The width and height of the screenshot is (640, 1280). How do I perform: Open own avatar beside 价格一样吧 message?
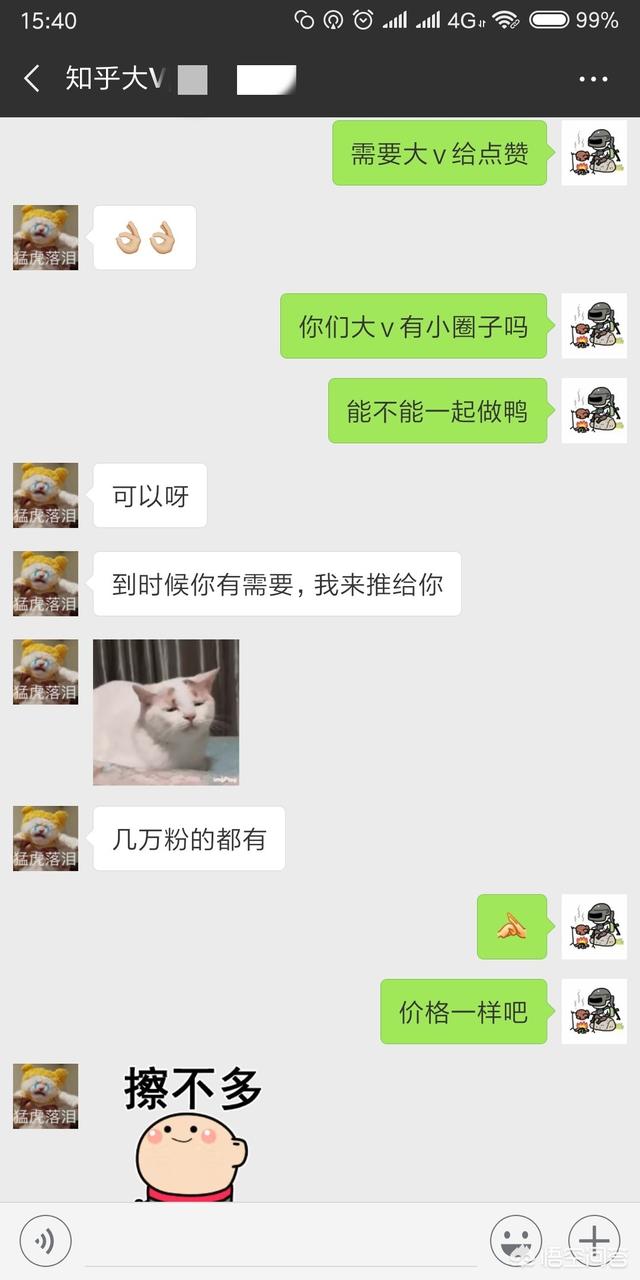[x=594, y=1011]
